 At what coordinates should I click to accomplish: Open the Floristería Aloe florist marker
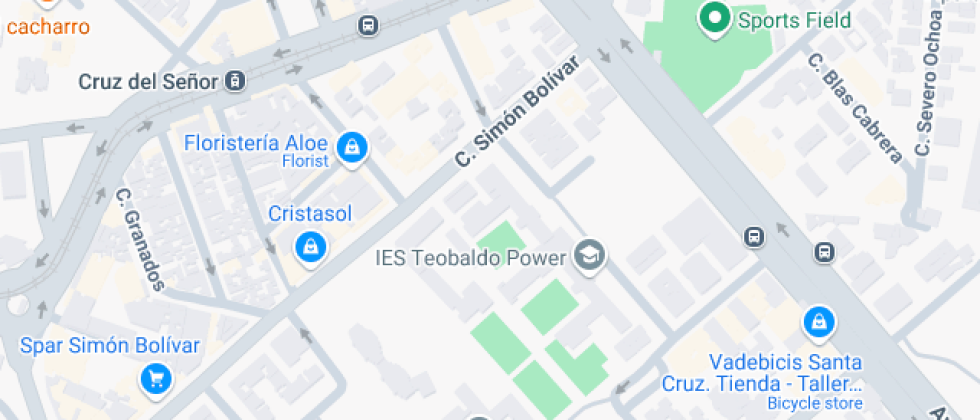[351, 148]
